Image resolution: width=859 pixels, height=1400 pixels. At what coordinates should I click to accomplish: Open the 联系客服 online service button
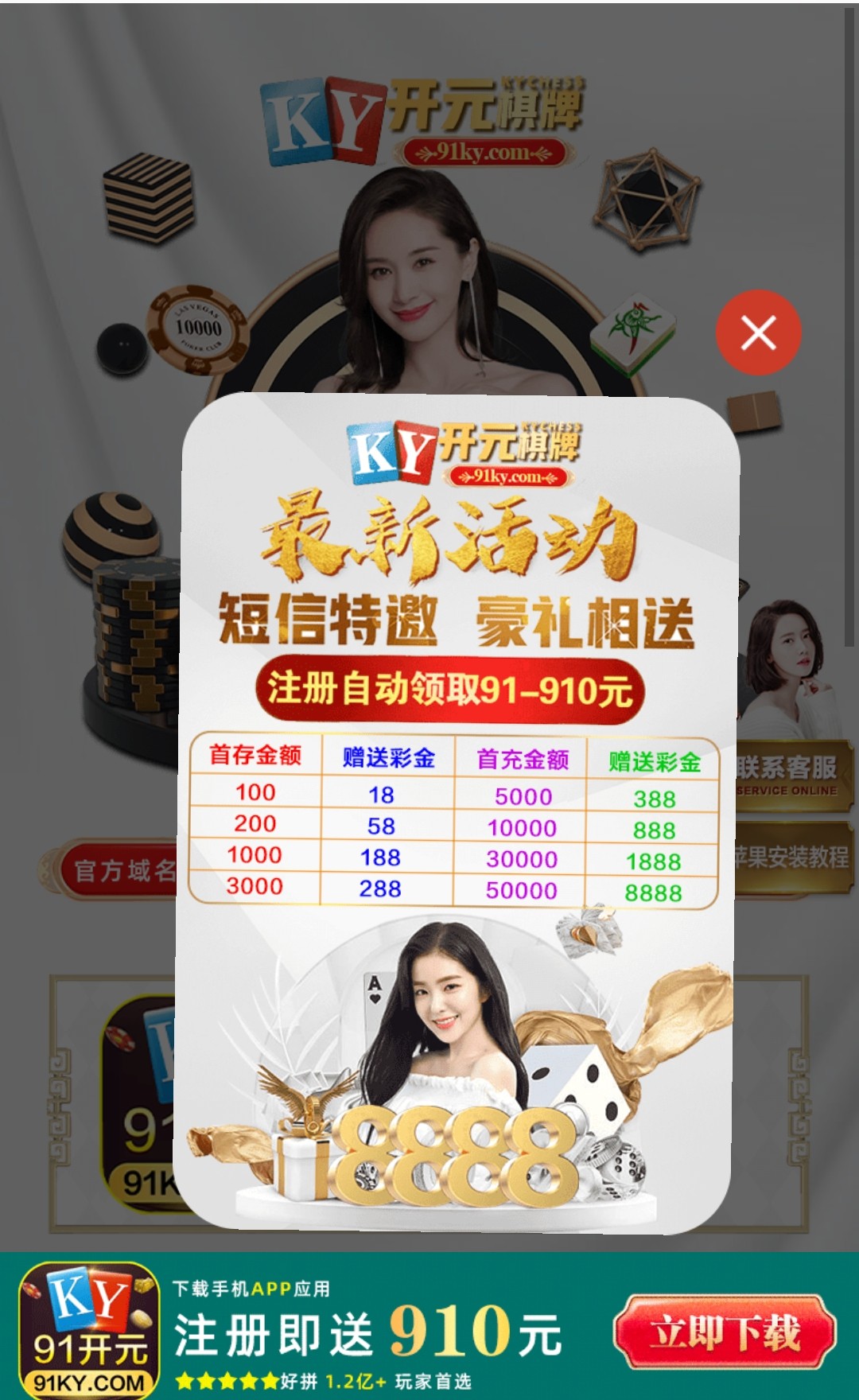coord(791,776)
